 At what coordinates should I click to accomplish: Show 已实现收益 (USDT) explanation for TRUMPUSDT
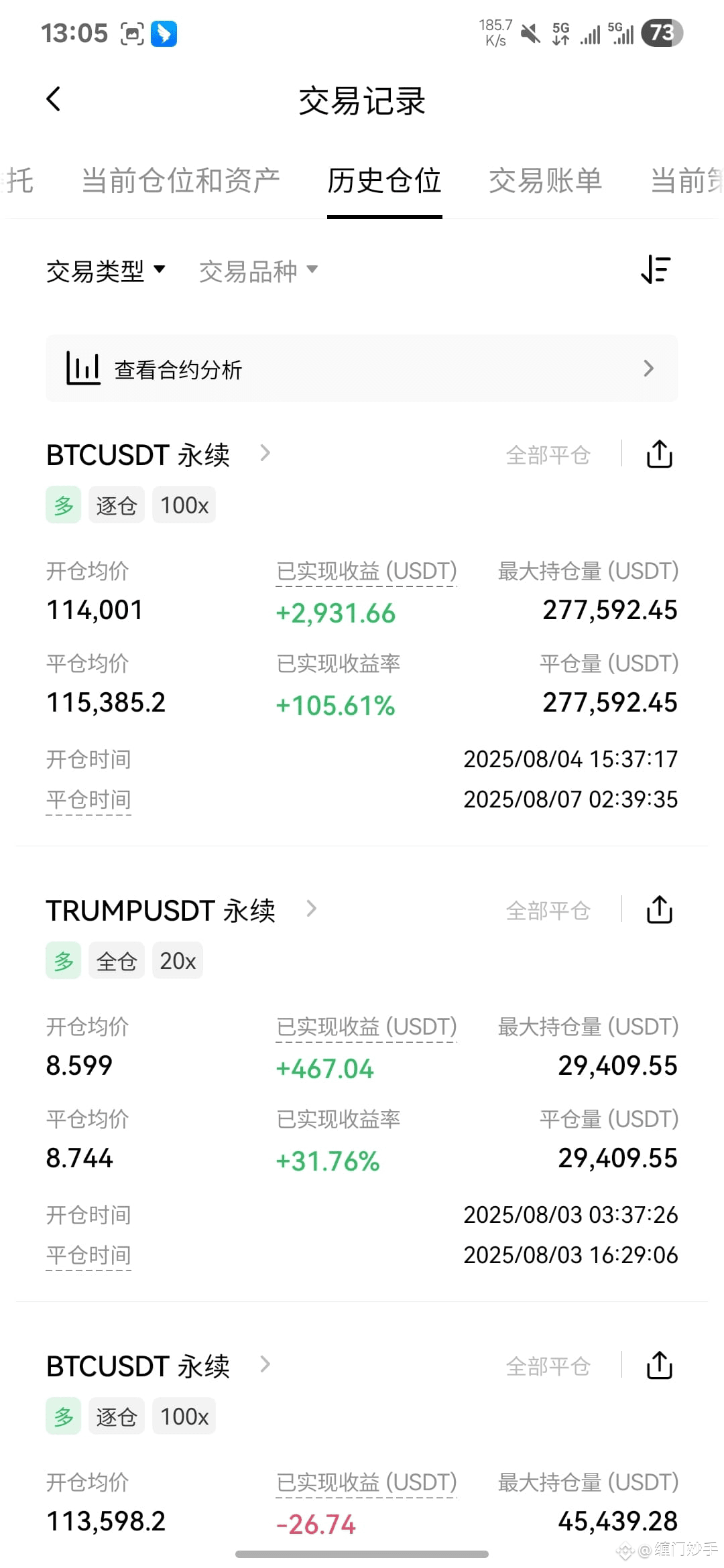(367, 1027)
